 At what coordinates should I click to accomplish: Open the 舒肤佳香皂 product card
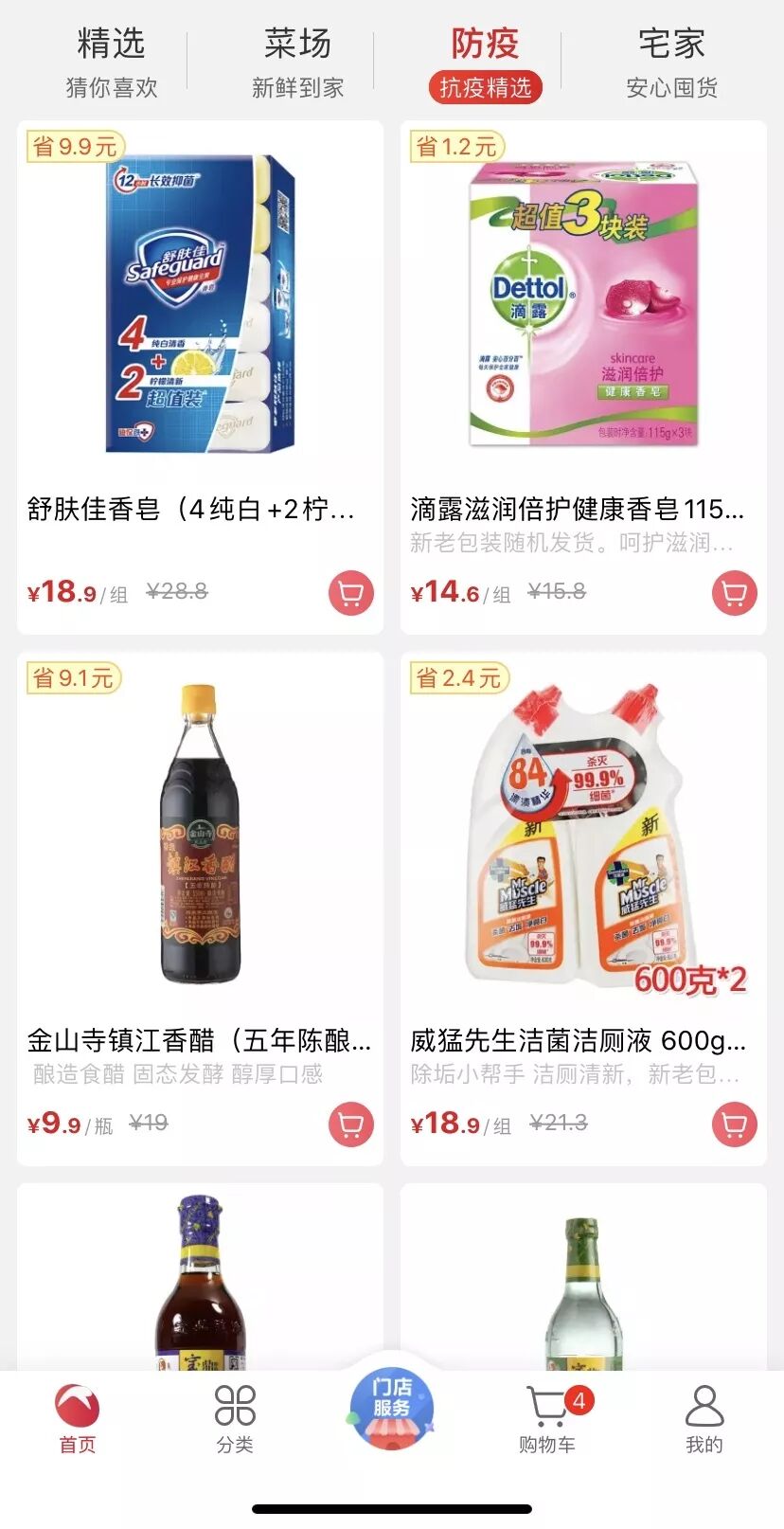coord(200,377)
